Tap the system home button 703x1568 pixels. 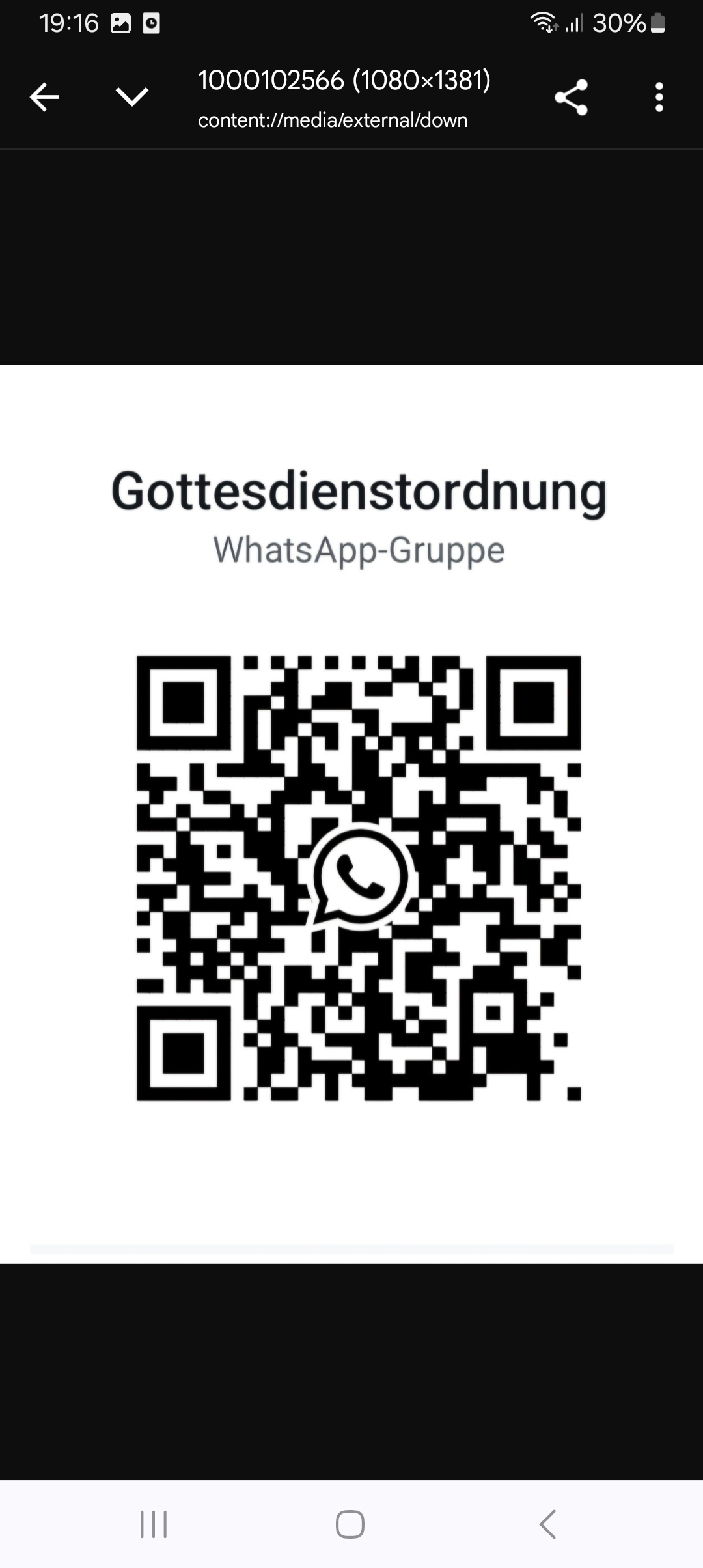(x=350, y=1524)
